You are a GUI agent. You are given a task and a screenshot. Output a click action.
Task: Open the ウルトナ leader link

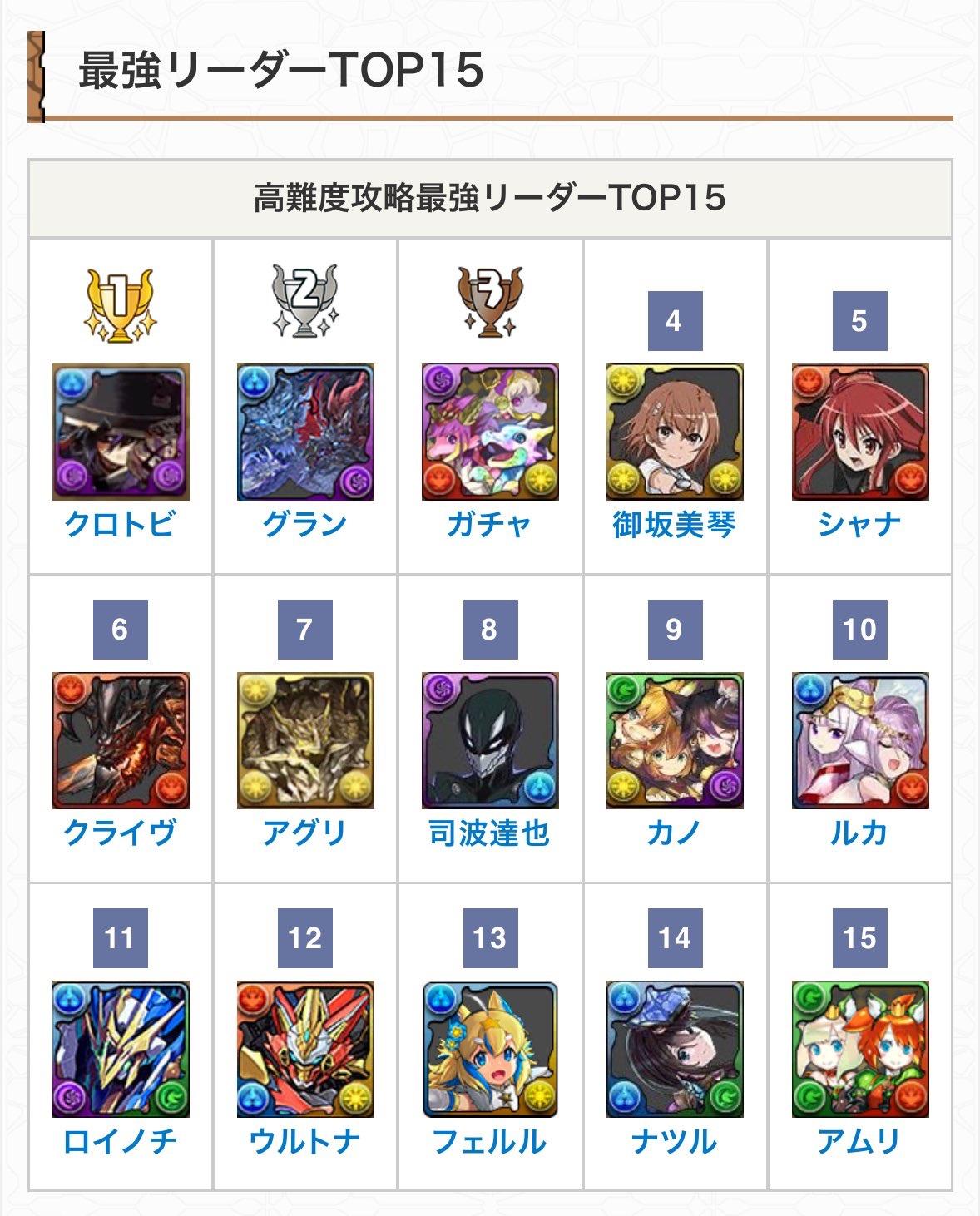click(x=304, y=1141)
